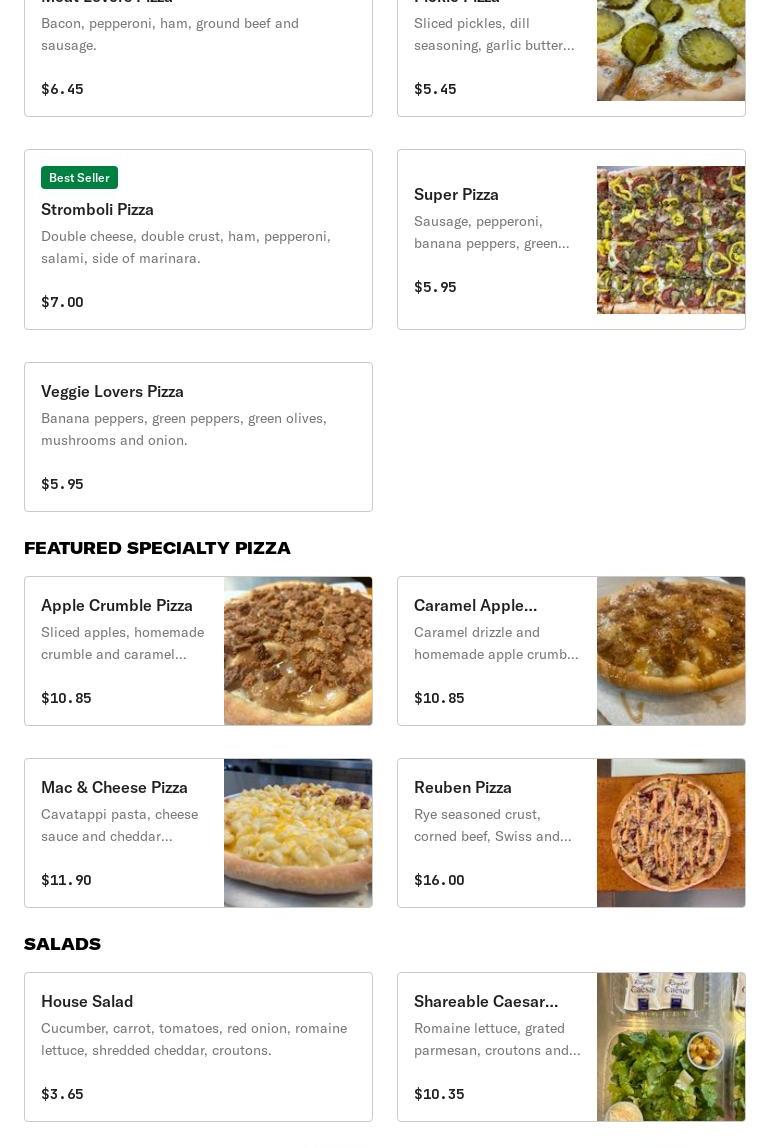Select the Super Pizza card
Screen dimensions: 770x1148
click(x=571, y=240)
